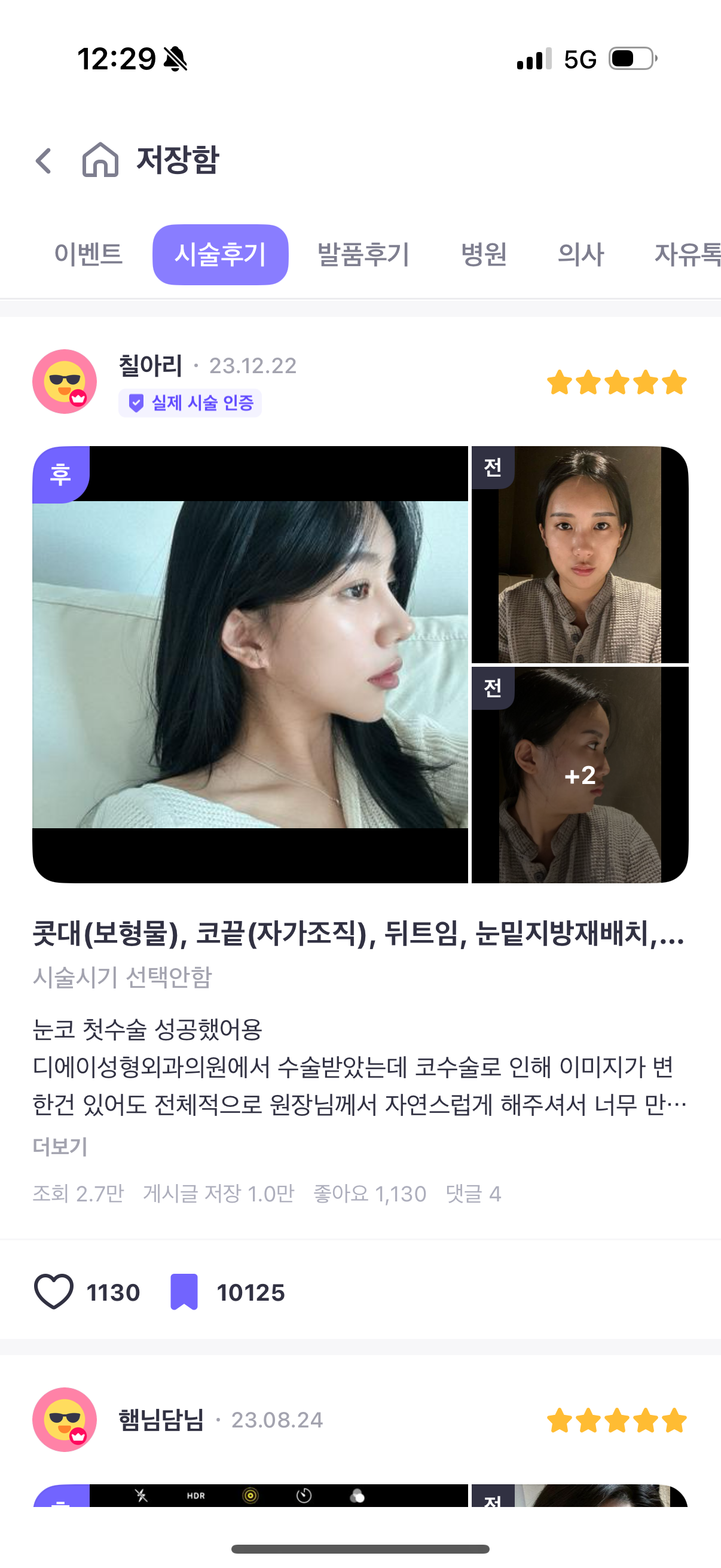This screenshot has width=721, height=1568.
Task: Switch to the 의사 tab
Action: (581, 254)
